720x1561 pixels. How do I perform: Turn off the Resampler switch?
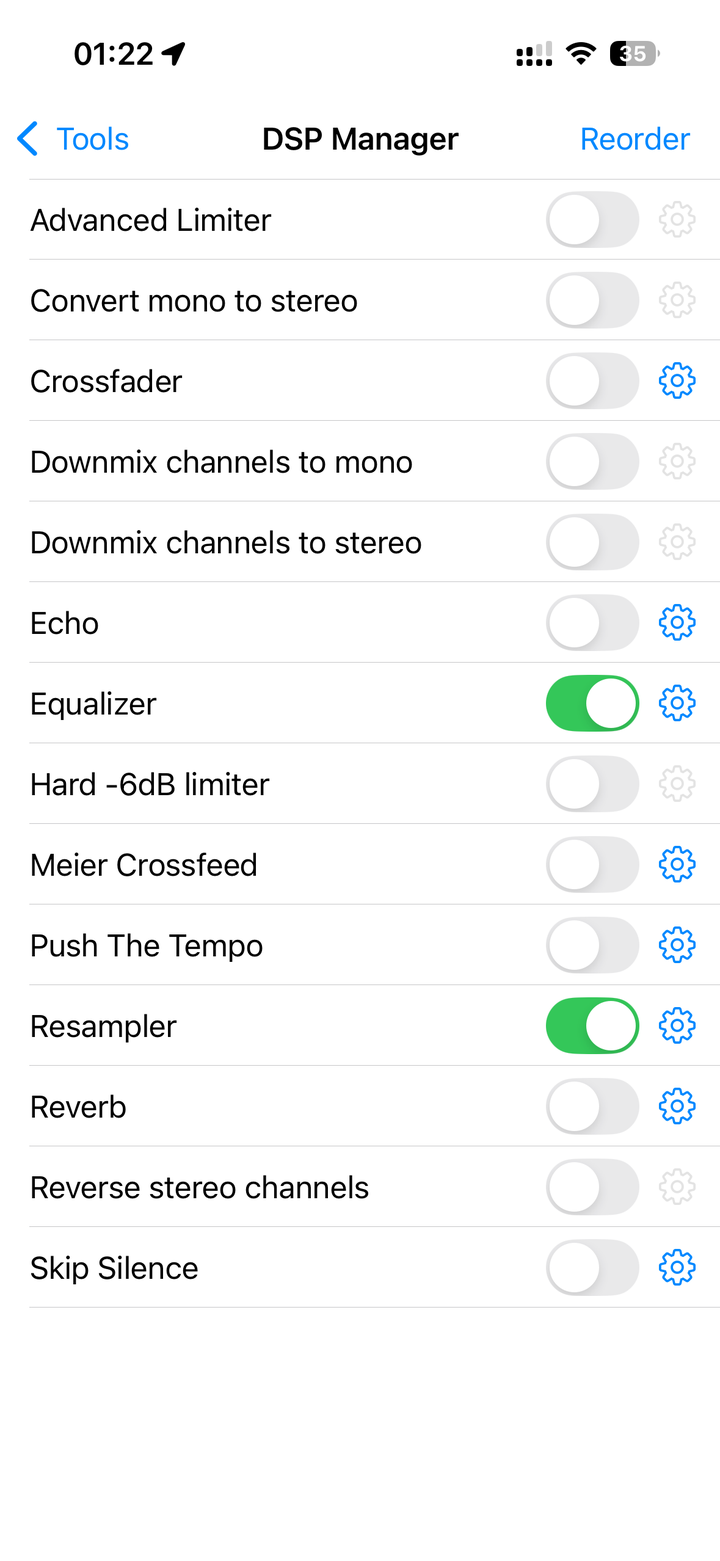pyautogui.click(x=592, y=1026)
